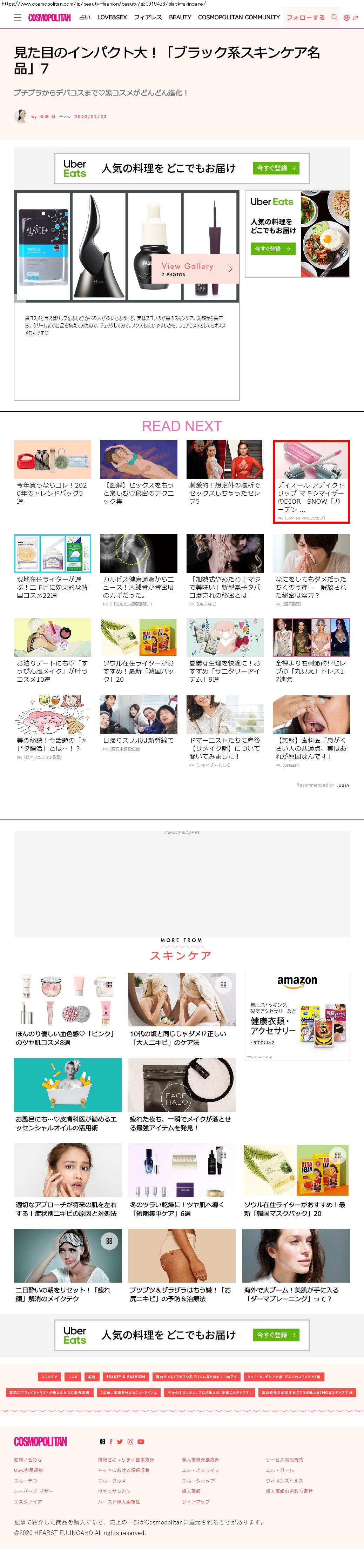Select the スキンケア tag chip
Screen dimensions: 364x1568
point(49,1377)
